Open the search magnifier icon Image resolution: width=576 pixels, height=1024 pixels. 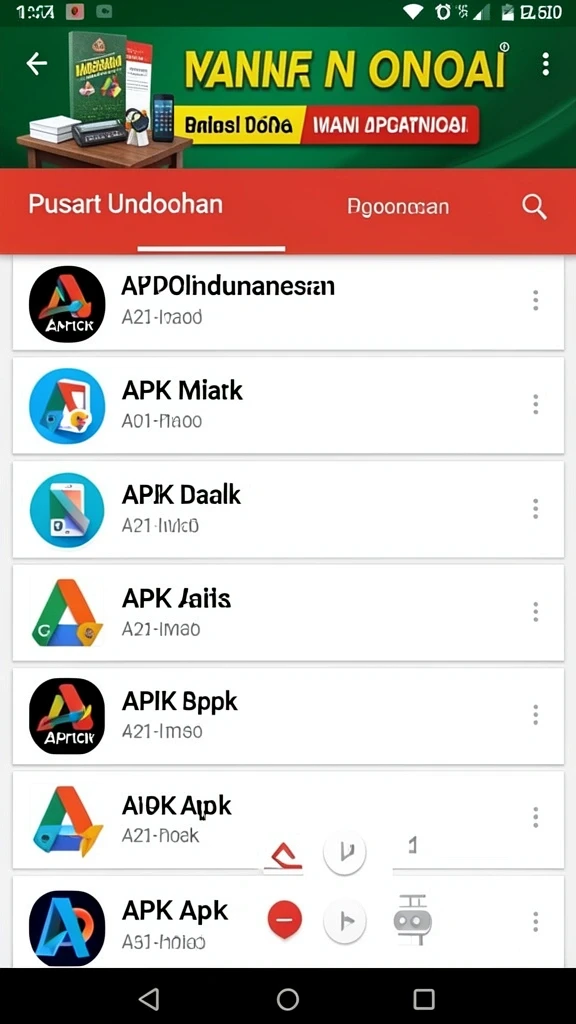(x=534, y=207)
